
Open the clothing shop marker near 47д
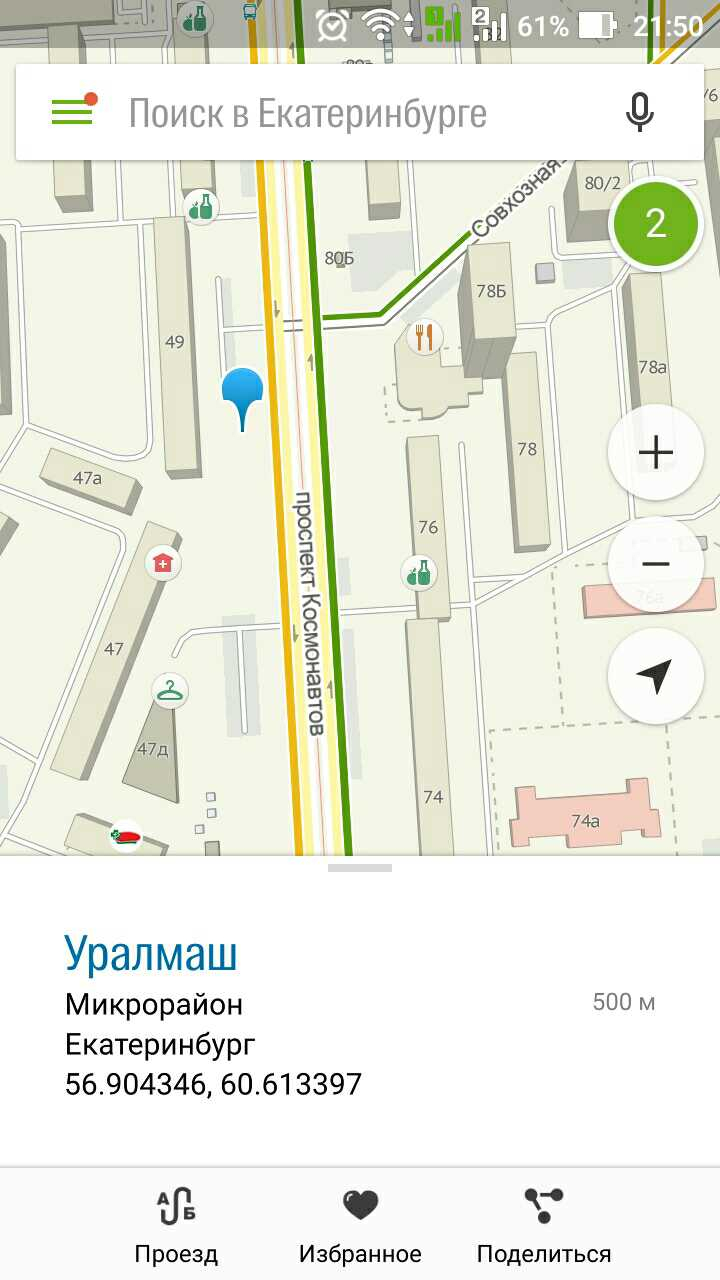coord(171,690)
